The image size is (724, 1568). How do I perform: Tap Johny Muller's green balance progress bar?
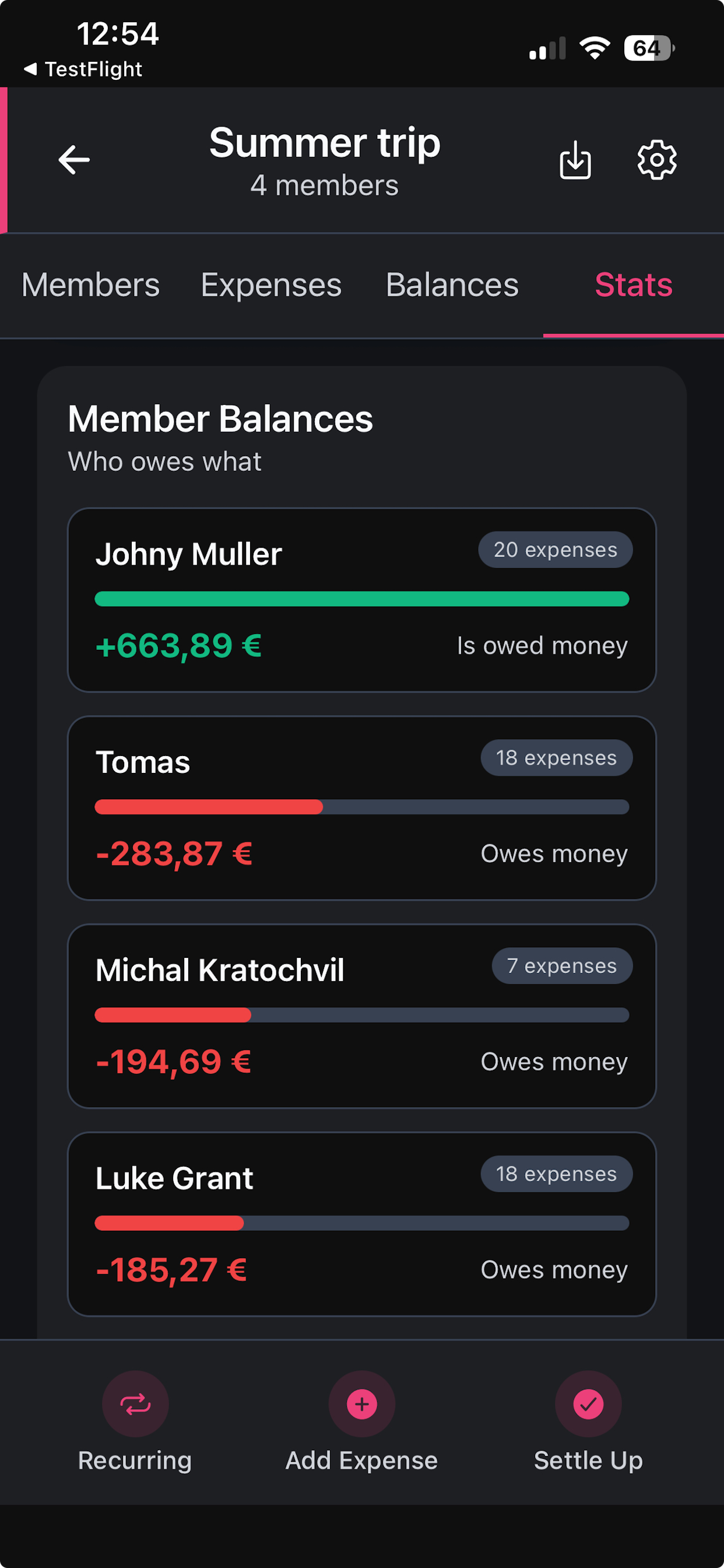pyautogui.click(x=361, y=598)
